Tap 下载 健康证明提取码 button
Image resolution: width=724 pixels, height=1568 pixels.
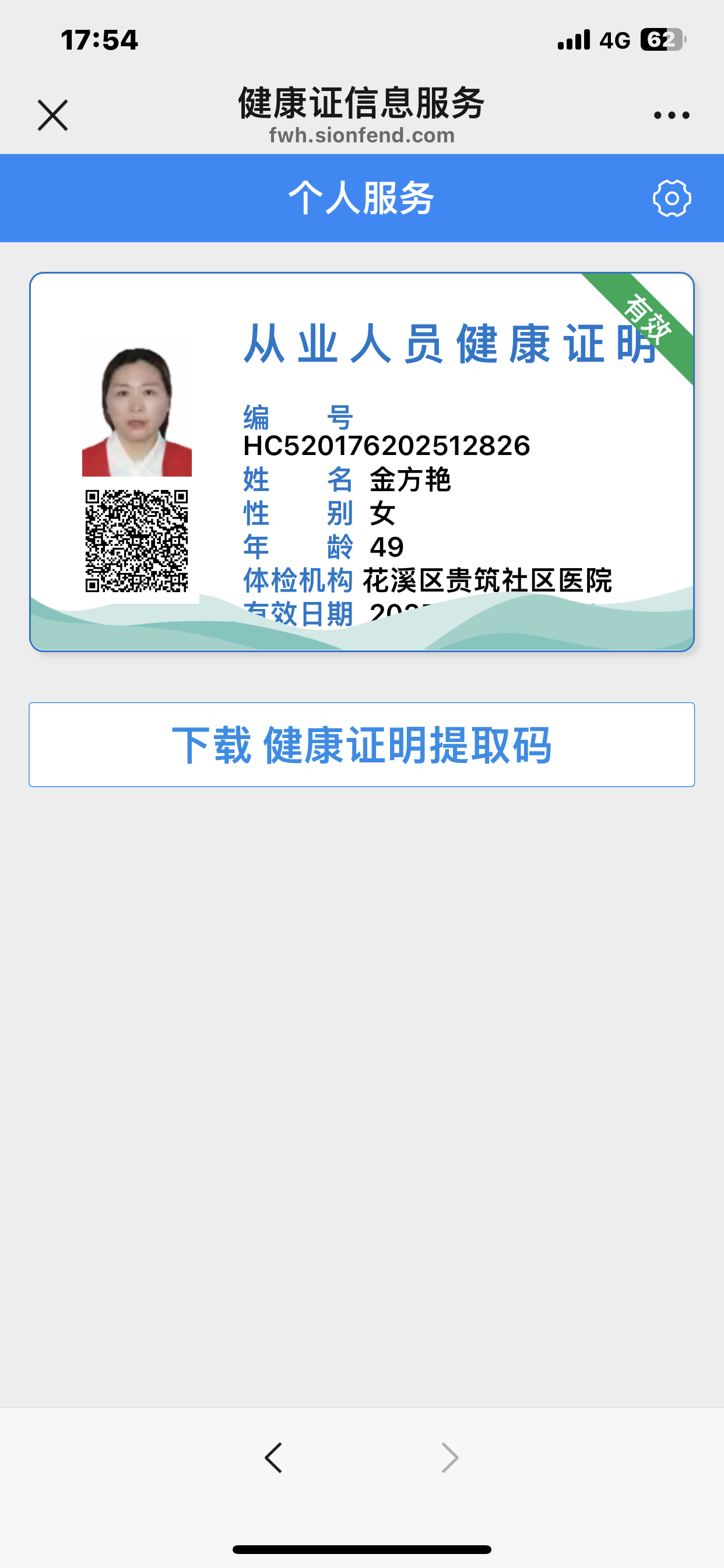[361, 744]
